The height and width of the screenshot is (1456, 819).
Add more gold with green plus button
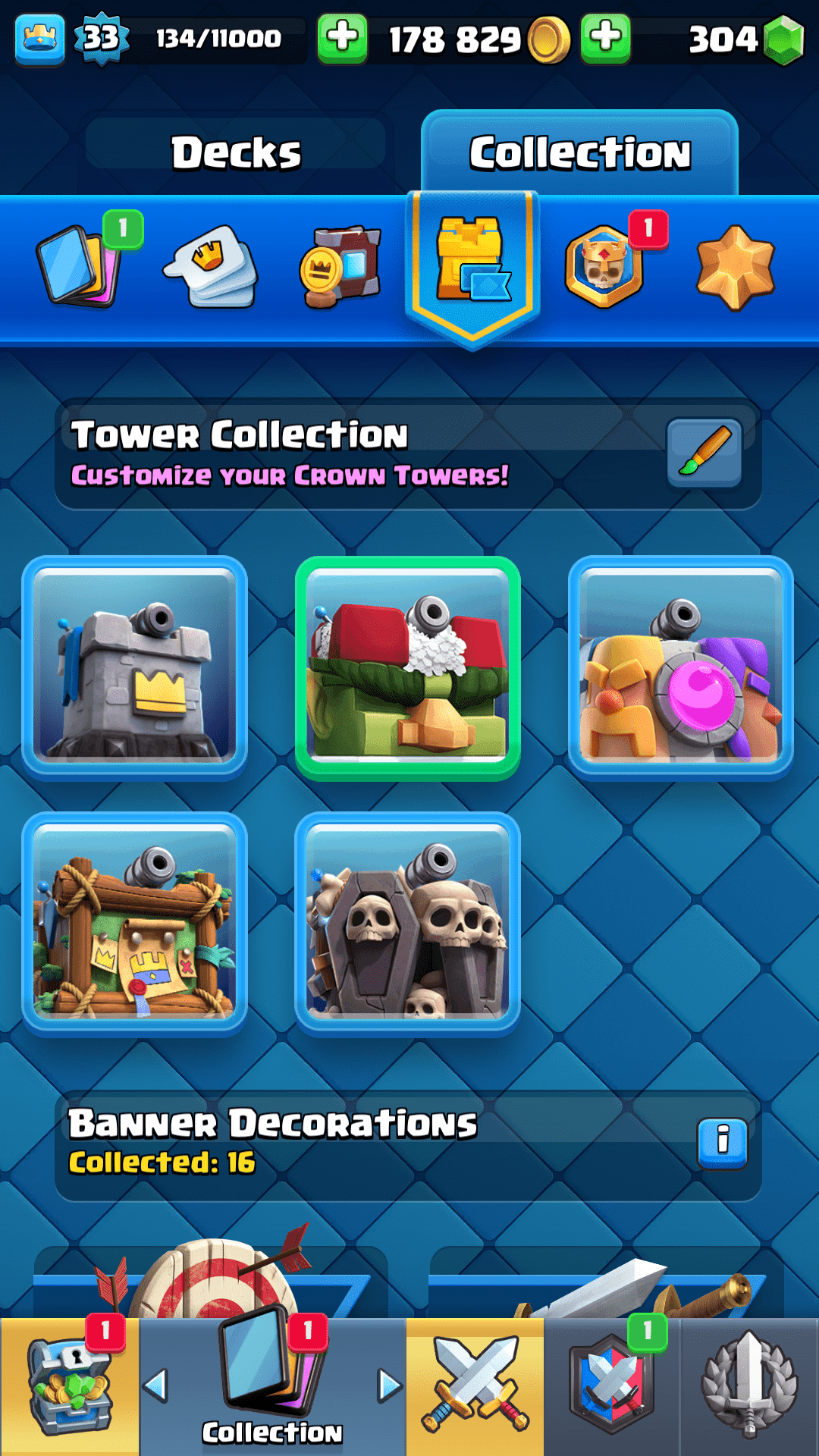[x=342, y=38]
